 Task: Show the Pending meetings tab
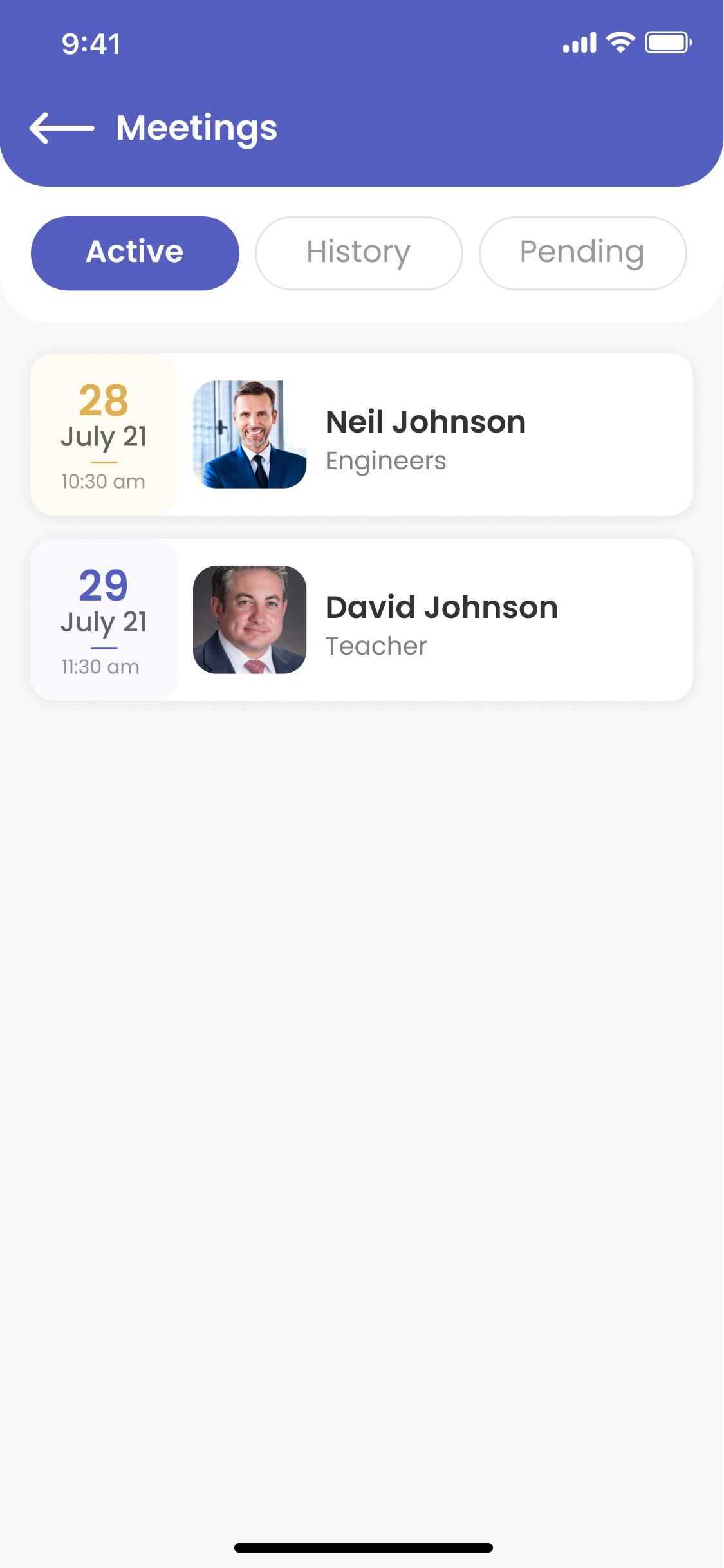click(x=582, y=253)
